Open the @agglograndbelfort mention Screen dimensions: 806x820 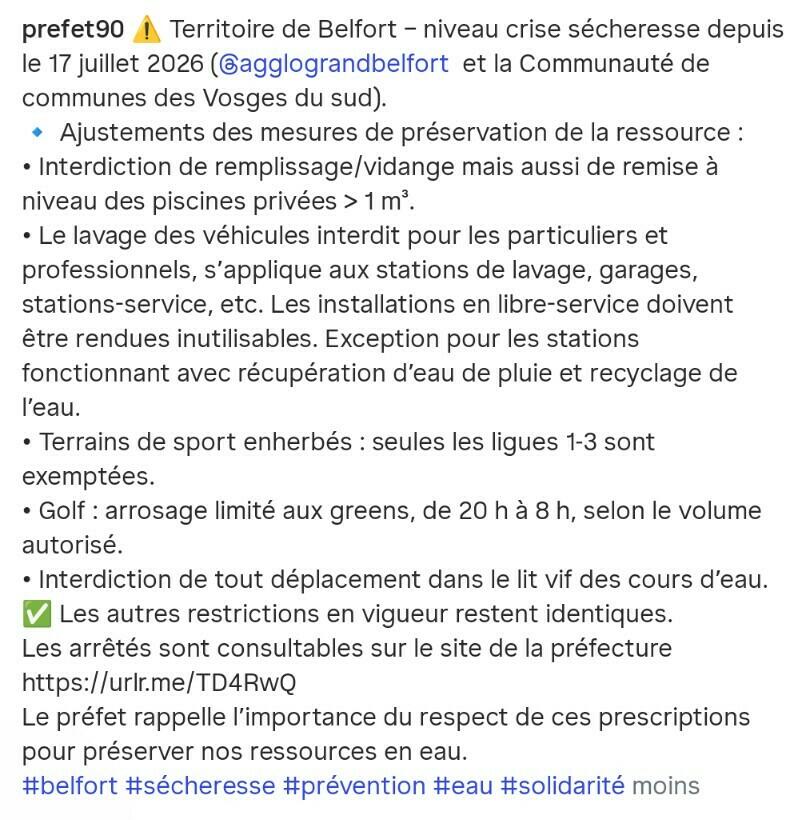[x=334, y=64]
